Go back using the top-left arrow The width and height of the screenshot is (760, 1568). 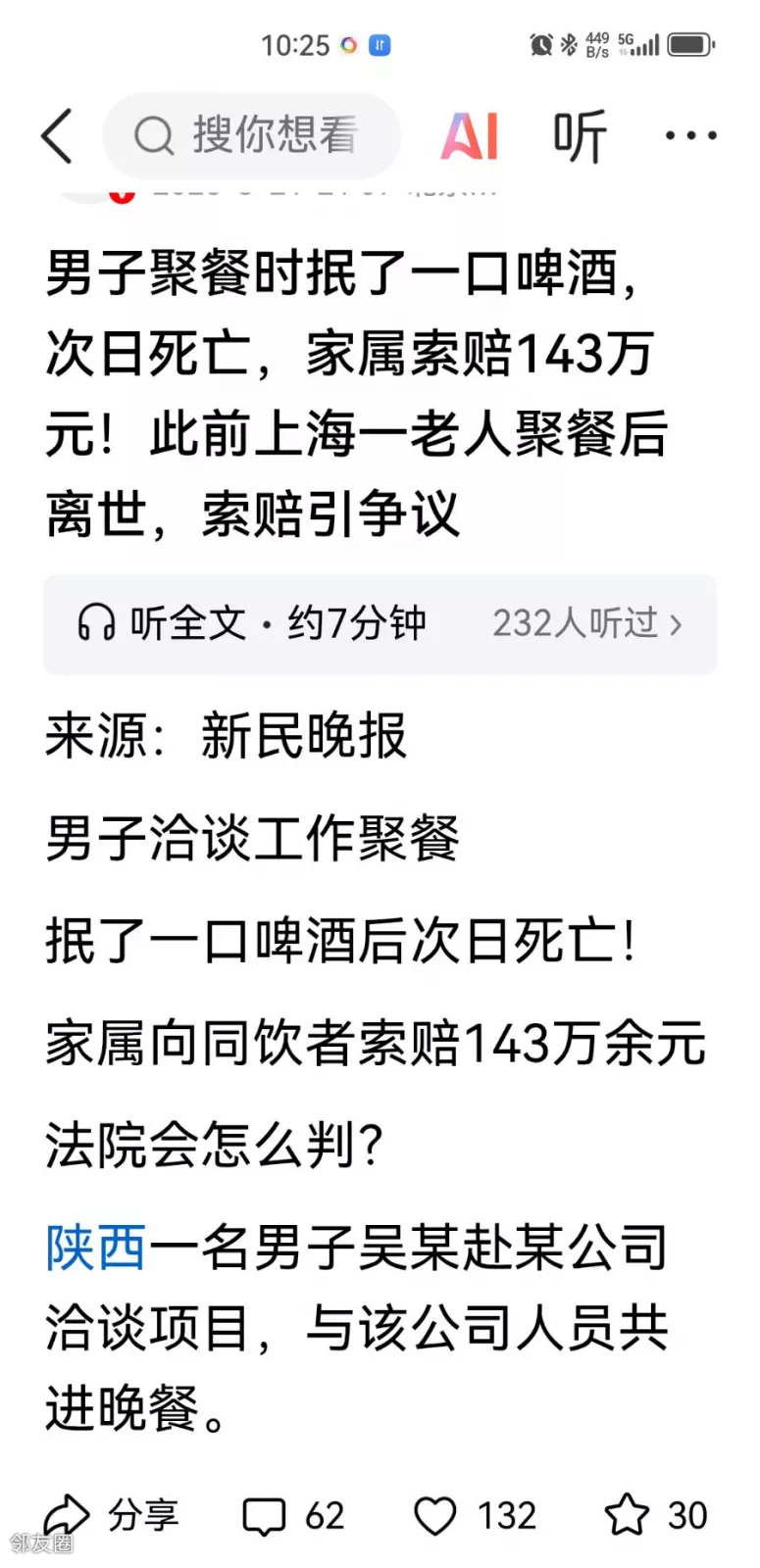tap(57, 135)
